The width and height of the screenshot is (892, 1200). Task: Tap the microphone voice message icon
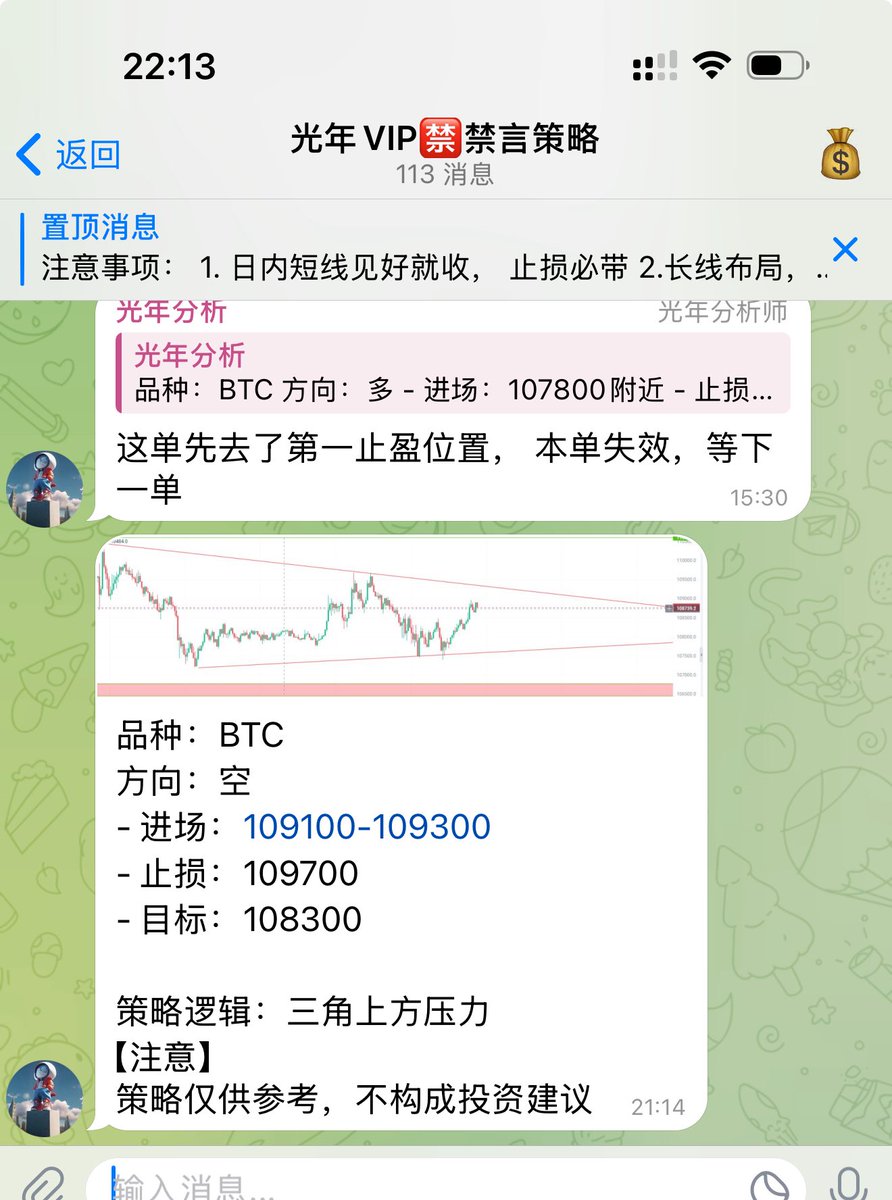tap(850, 1185)
